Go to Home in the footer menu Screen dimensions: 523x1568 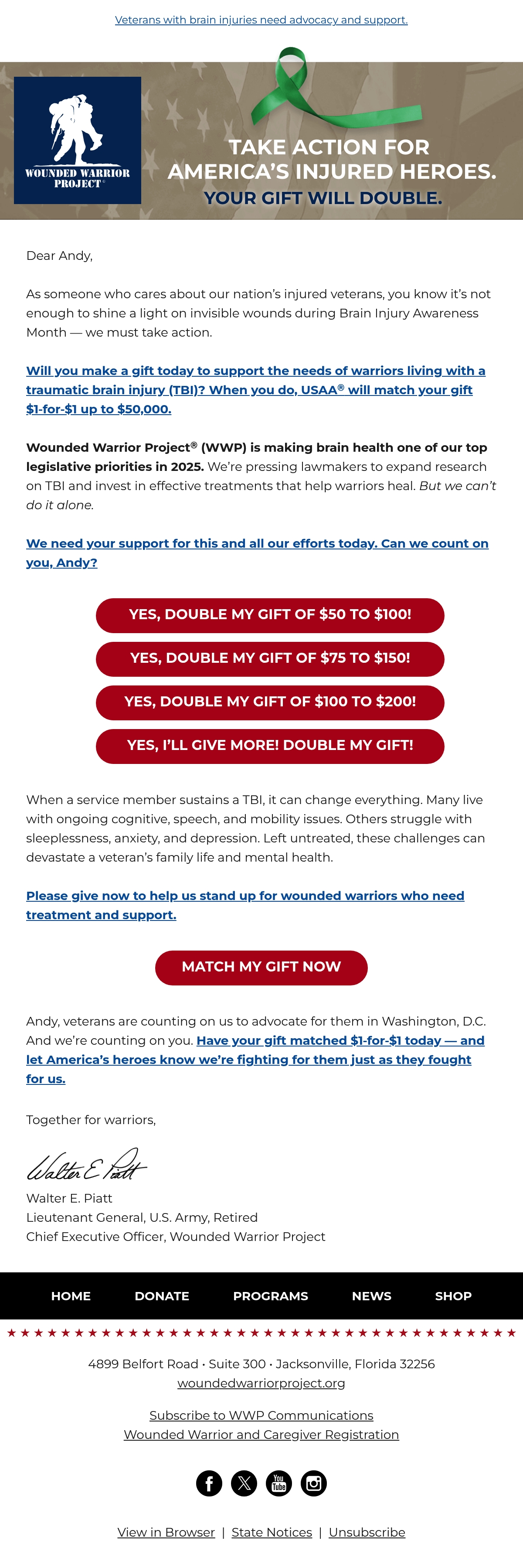pyautogui.click(x=71, y=1296)
